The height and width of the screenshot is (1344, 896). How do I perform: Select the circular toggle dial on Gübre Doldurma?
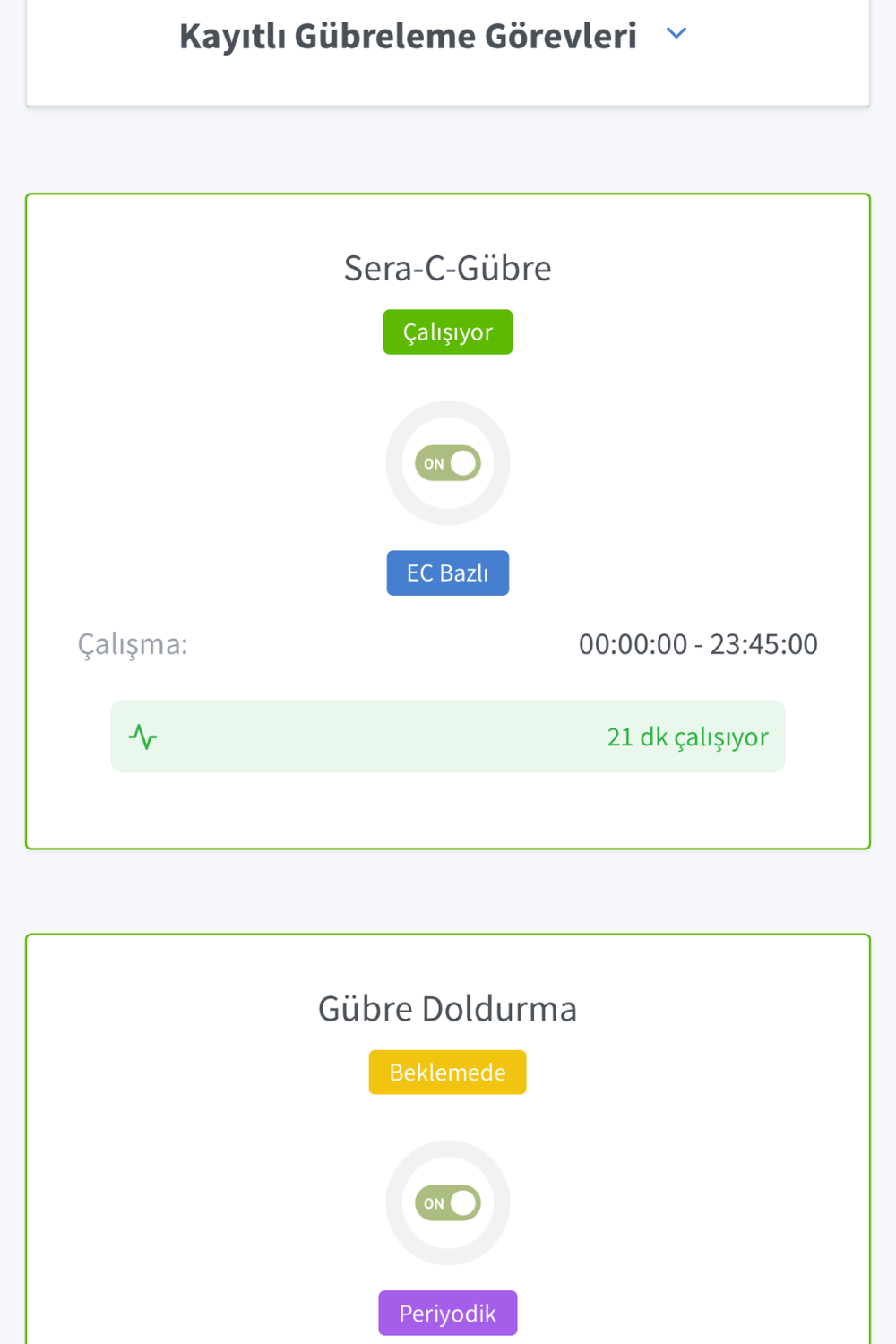click(x=448, y=1203)
